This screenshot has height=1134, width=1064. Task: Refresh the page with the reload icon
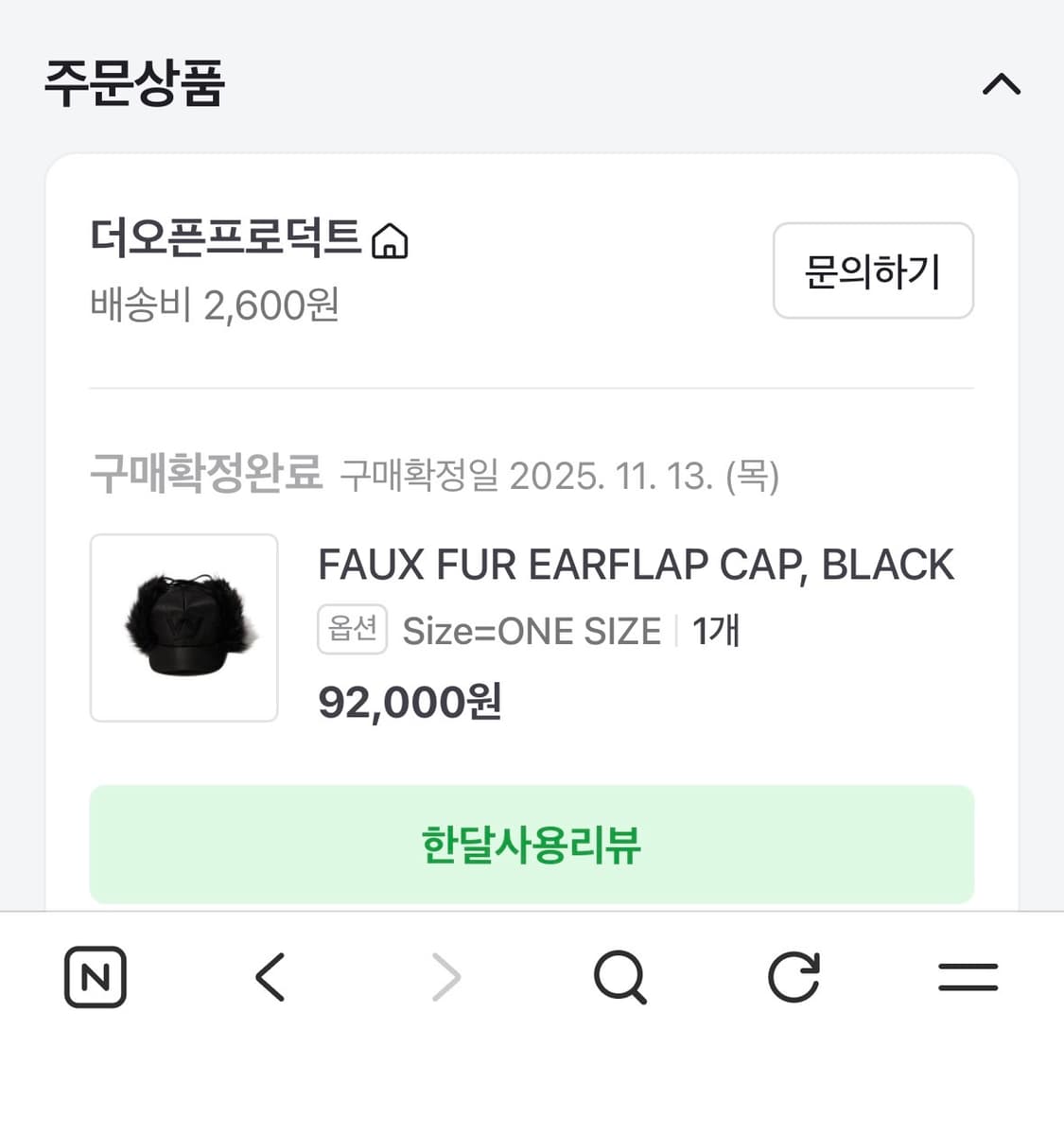[x=794, y=977]
